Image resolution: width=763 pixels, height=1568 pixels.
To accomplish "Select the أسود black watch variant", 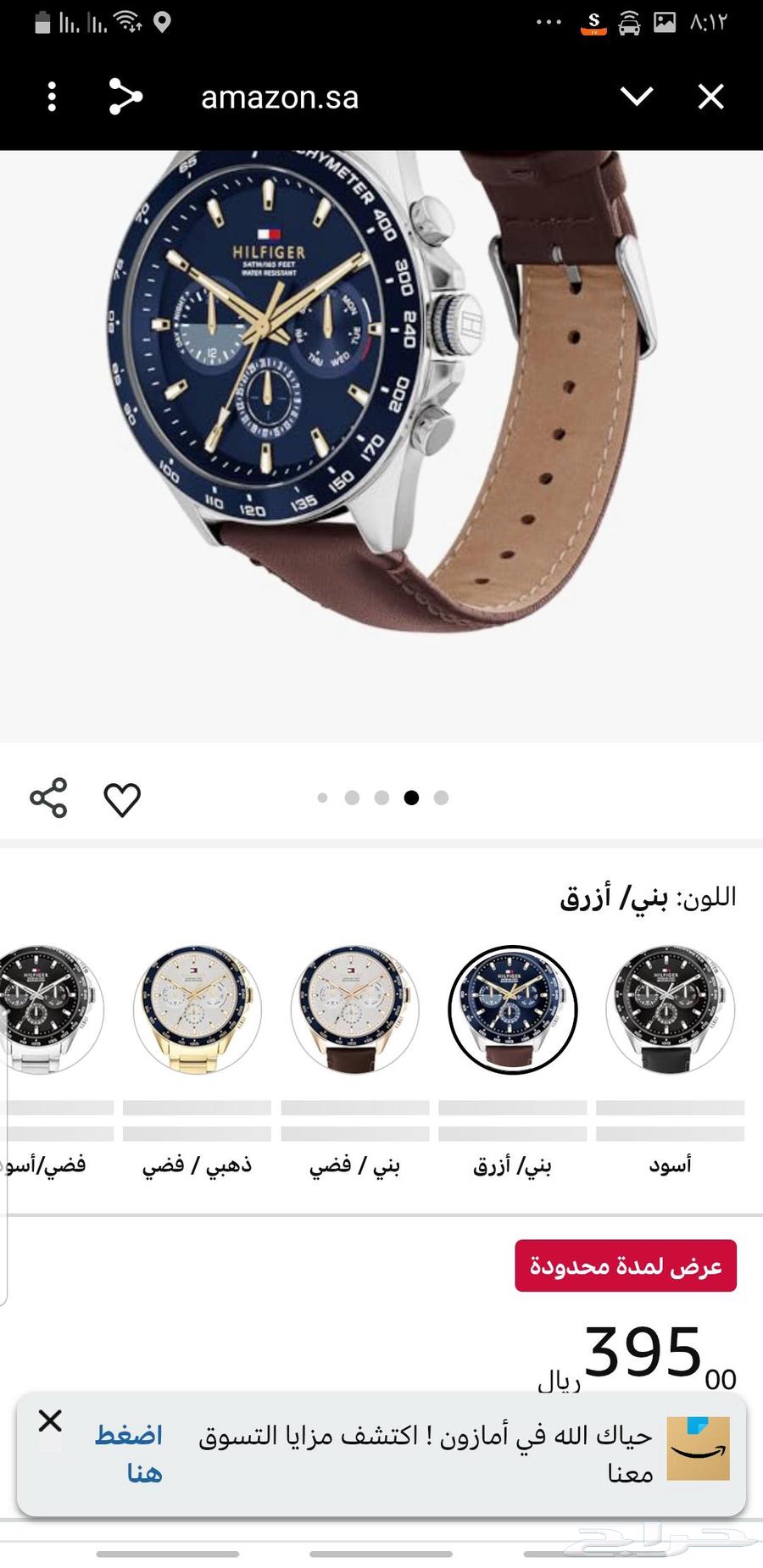I will 669,1010.
